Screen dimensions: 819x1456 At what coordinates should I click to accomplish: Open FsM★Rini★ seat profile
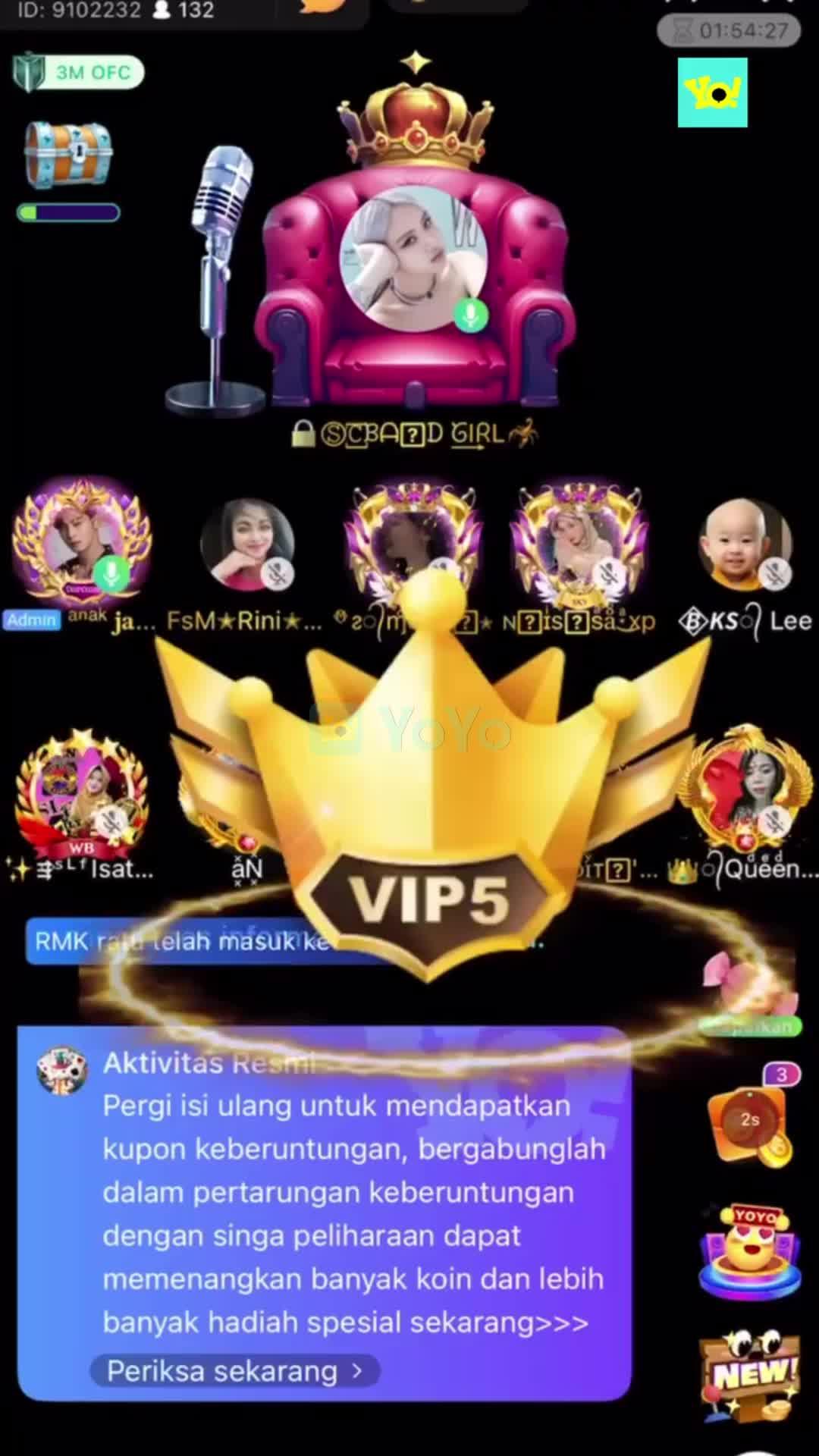pyautogui.click(x=246, y=544)
